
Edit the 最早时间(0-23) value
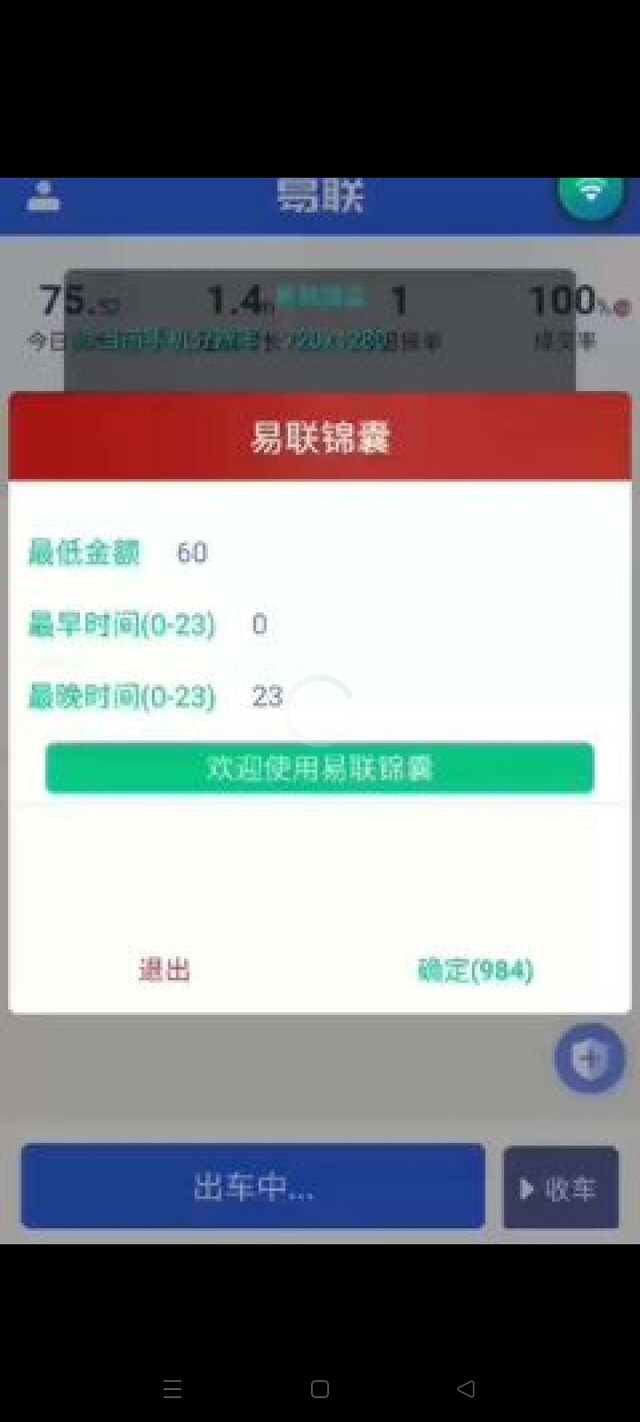point(259,625)
